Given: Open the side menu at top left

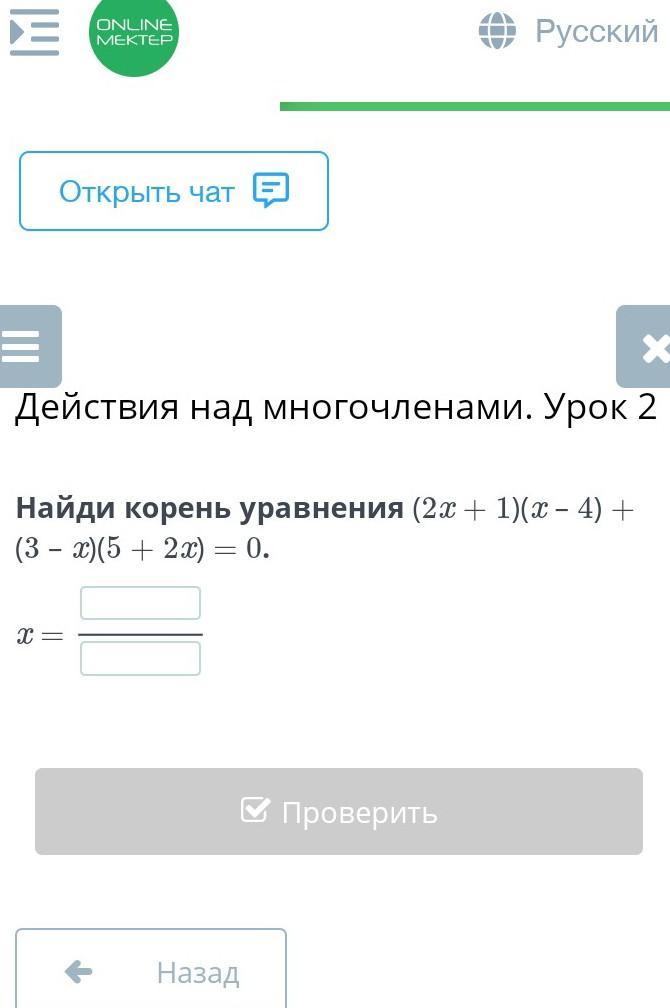Looking at the screenshot, I should [x=34, y=32].
